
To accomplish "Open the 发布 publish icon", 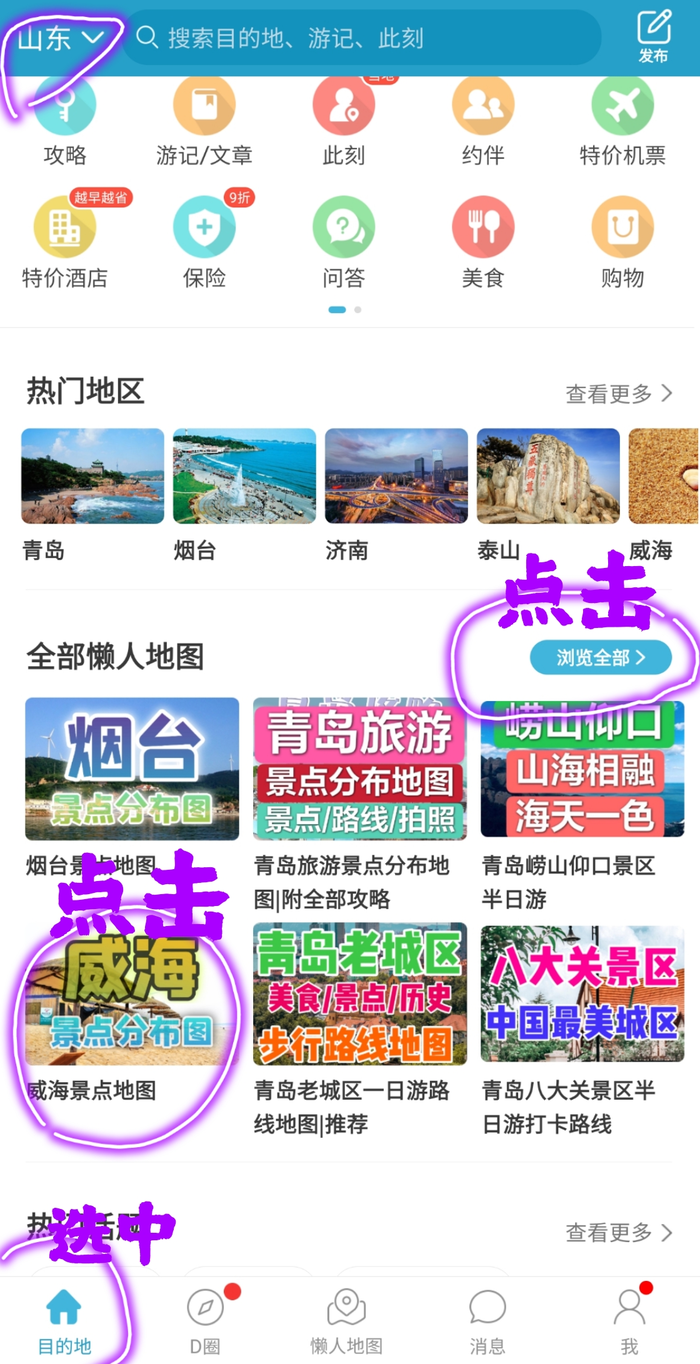I will tap(654, 36).
